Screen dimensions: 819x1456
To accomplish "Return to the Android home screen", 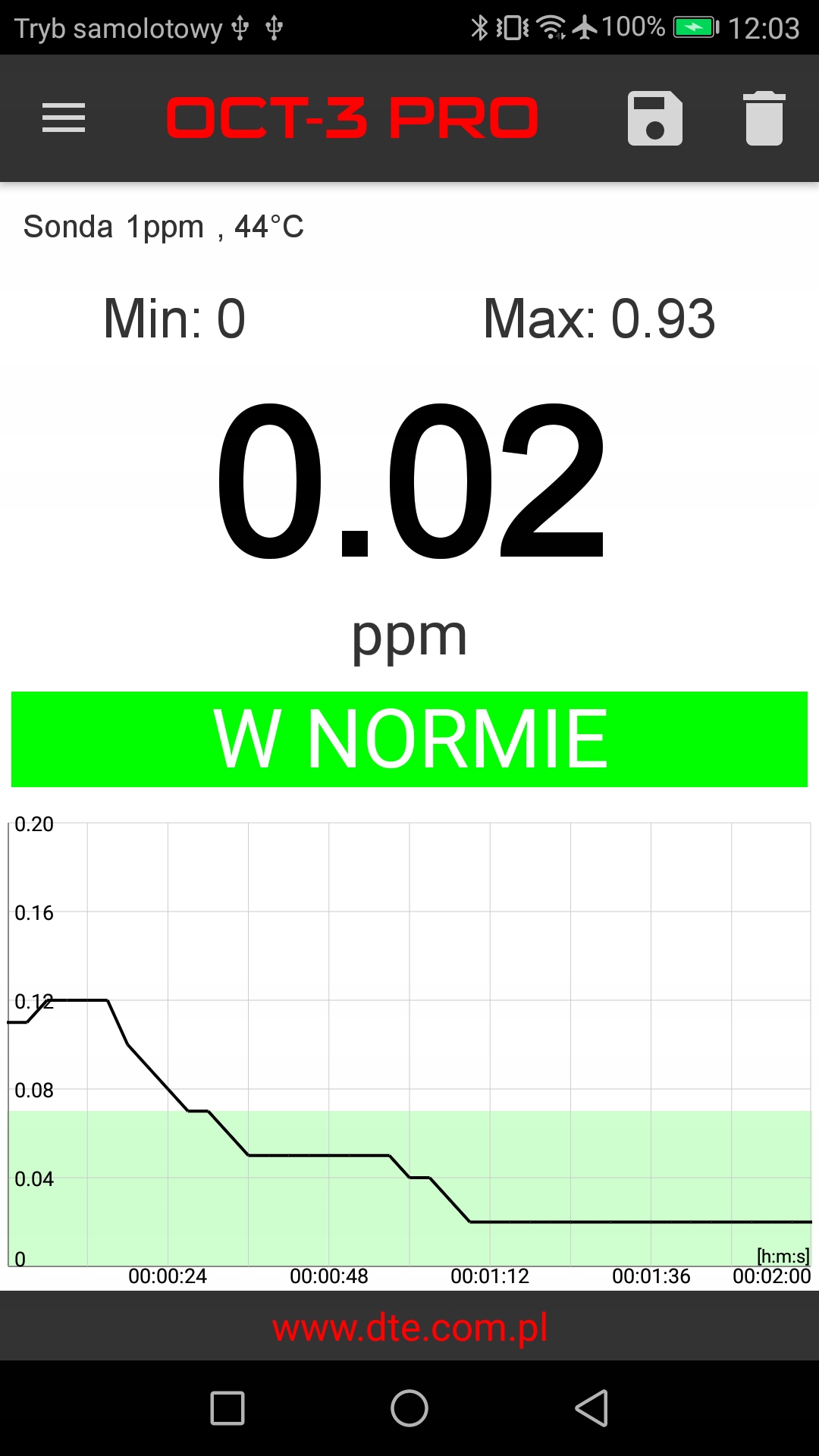I will (409, 1408).
